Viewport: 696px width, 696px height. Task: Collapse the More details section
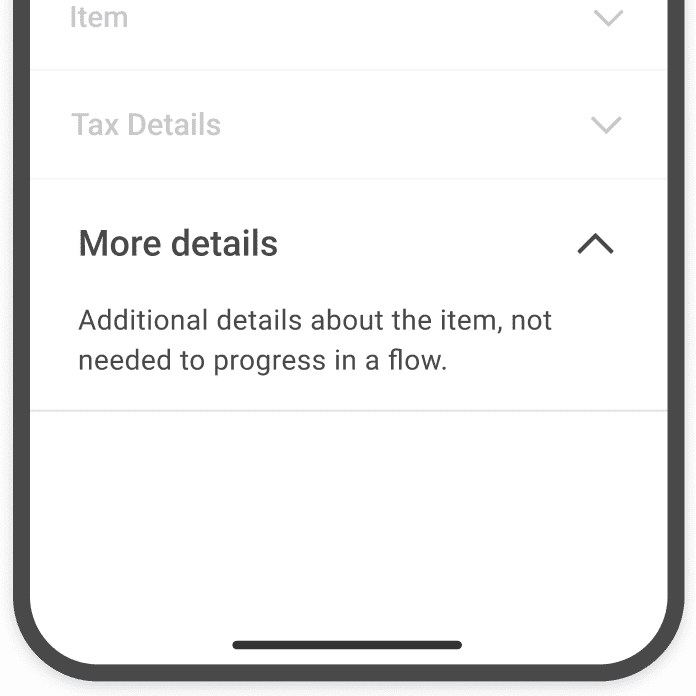596,244
